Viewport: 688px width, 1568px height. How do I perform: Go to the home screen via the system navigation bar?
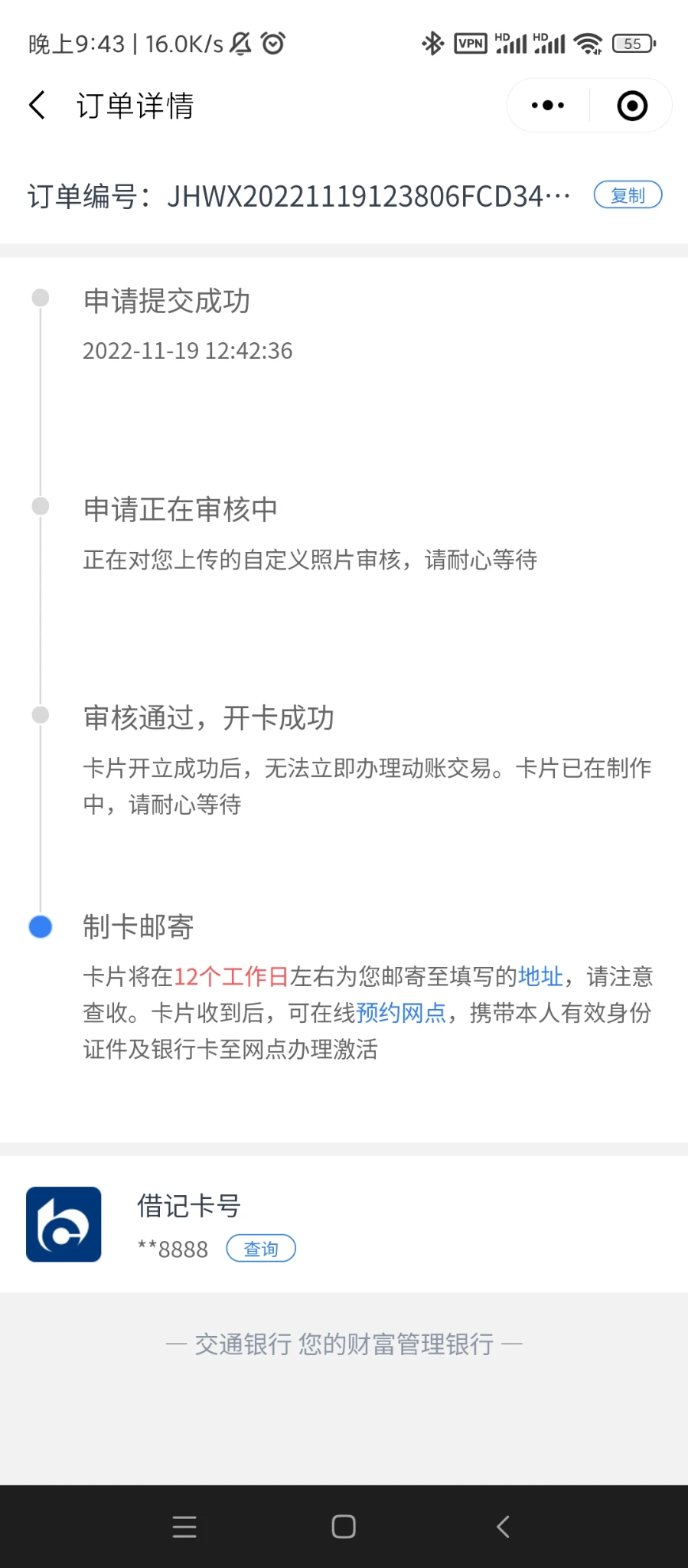click(344, 1527)
